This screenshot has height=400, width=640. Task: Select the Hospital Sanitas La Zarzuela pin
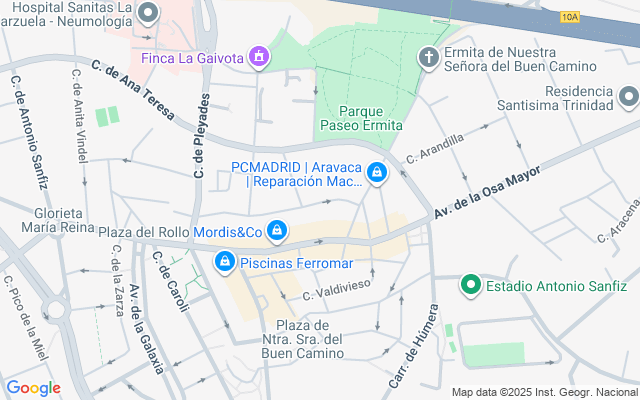coord(148,13)
